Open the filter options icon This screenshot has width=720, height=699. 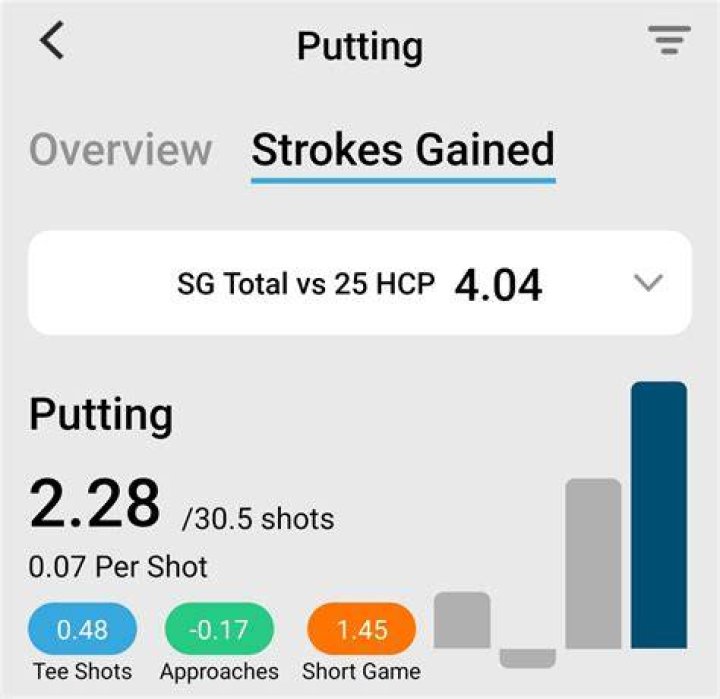pyautogui.click(x=669, y=40)
